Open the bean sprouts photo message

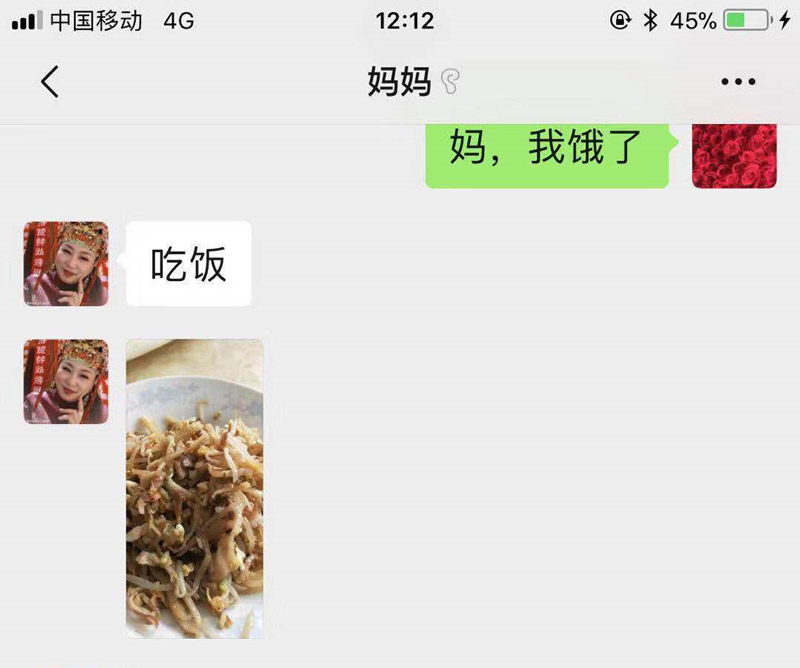coord(195,488)
